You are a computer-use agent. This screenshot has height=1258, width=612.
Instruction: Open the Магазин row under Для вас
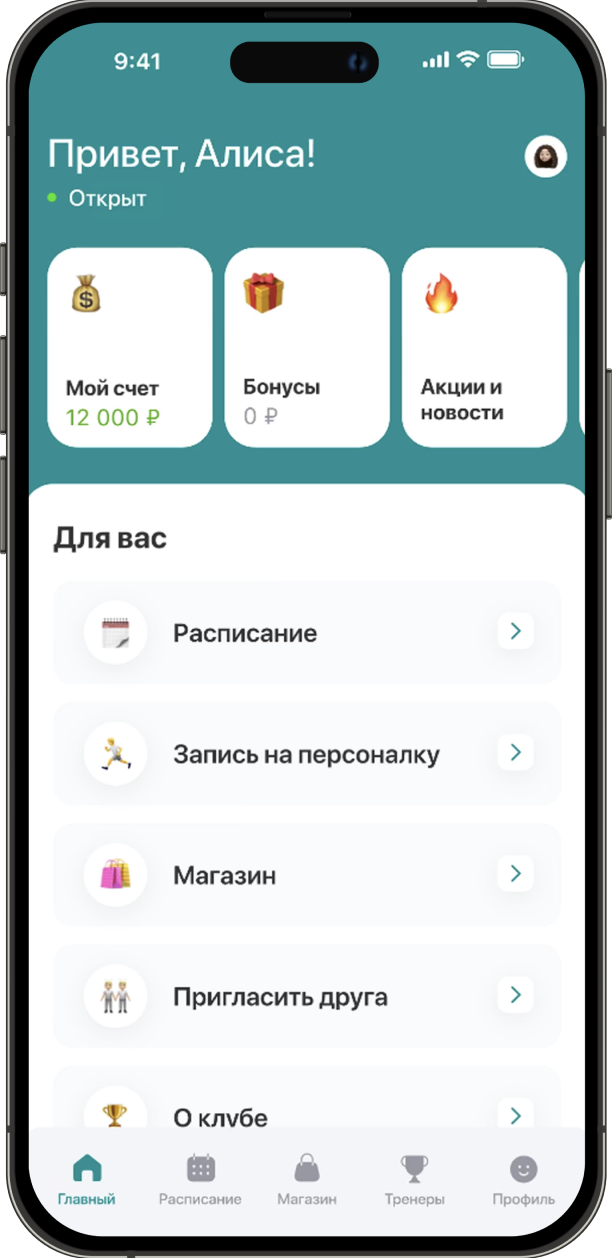tap(306, 875)
